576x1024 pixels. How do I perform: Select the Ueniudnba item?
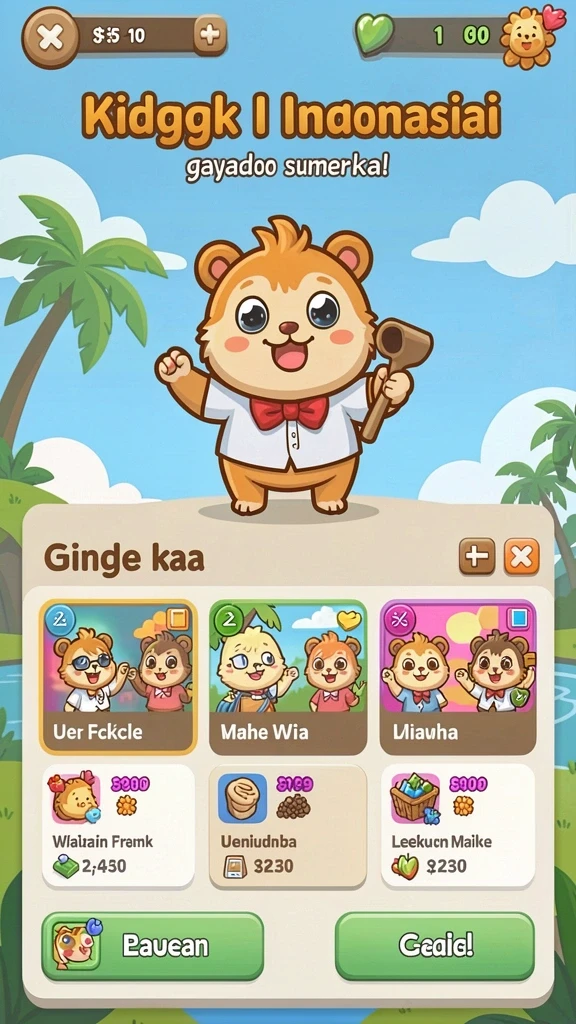tap(288, 826)
